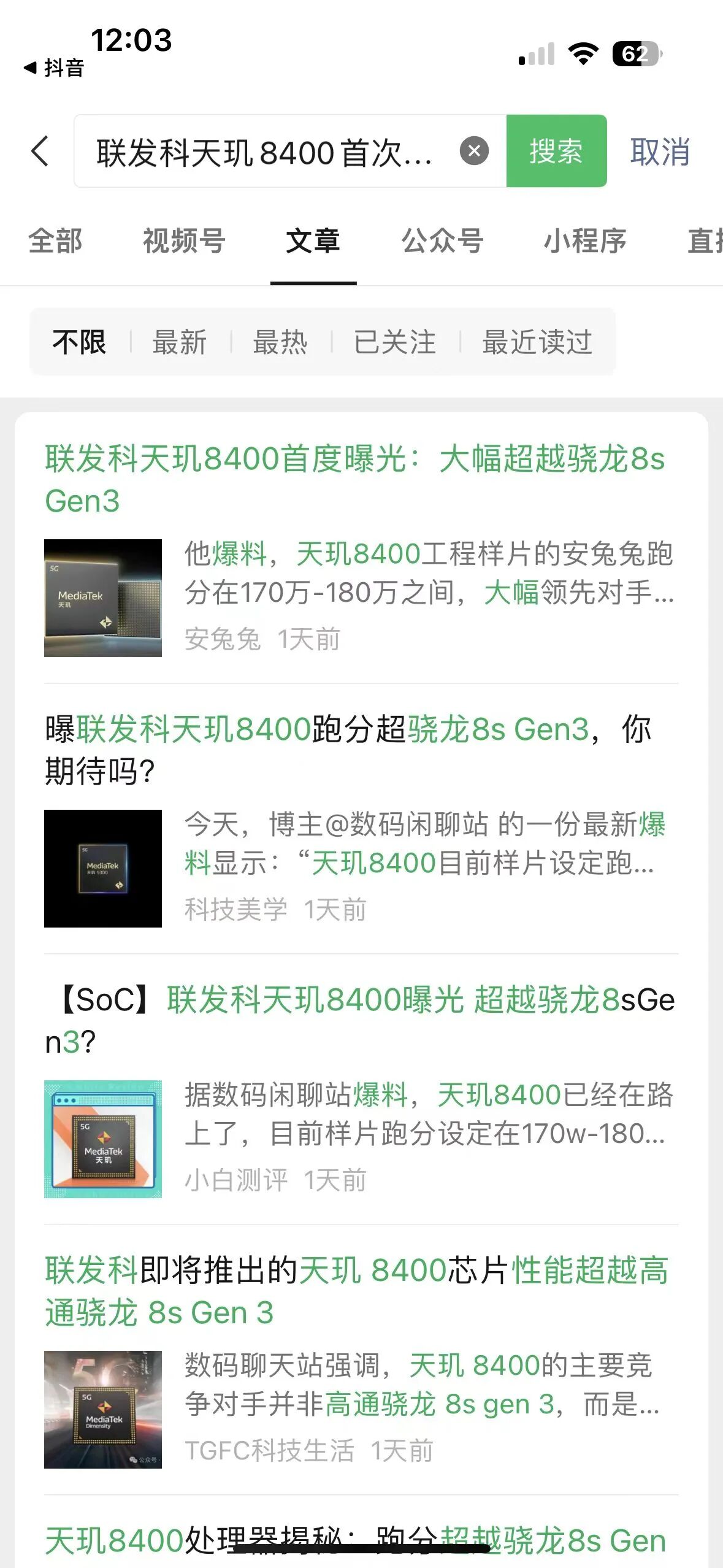The height and width of the screenshot is (1568, 723).
Task: Tap the green 搜索 button
Action: [556, 151]
